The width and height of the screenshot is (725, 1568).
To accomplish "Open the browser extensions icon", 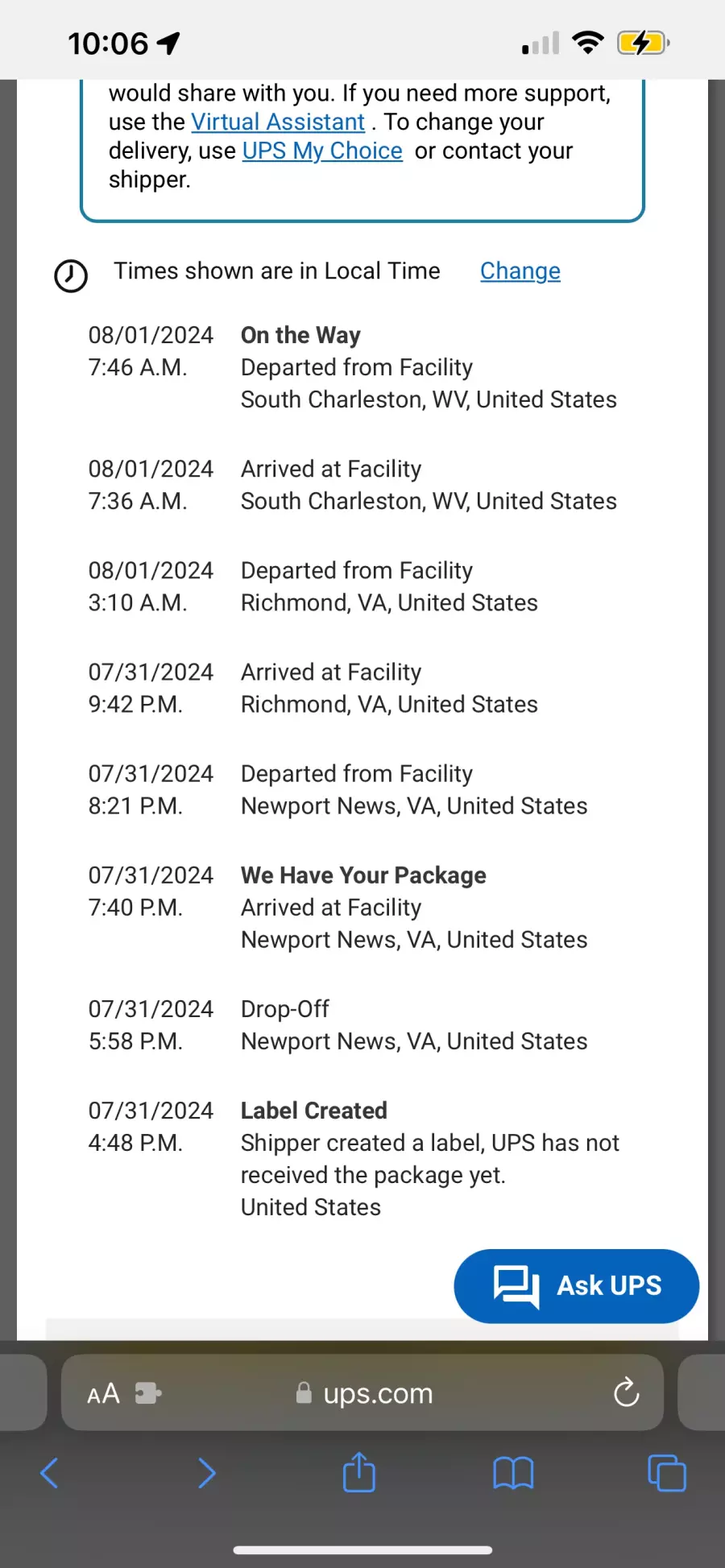I will 148,1393.
